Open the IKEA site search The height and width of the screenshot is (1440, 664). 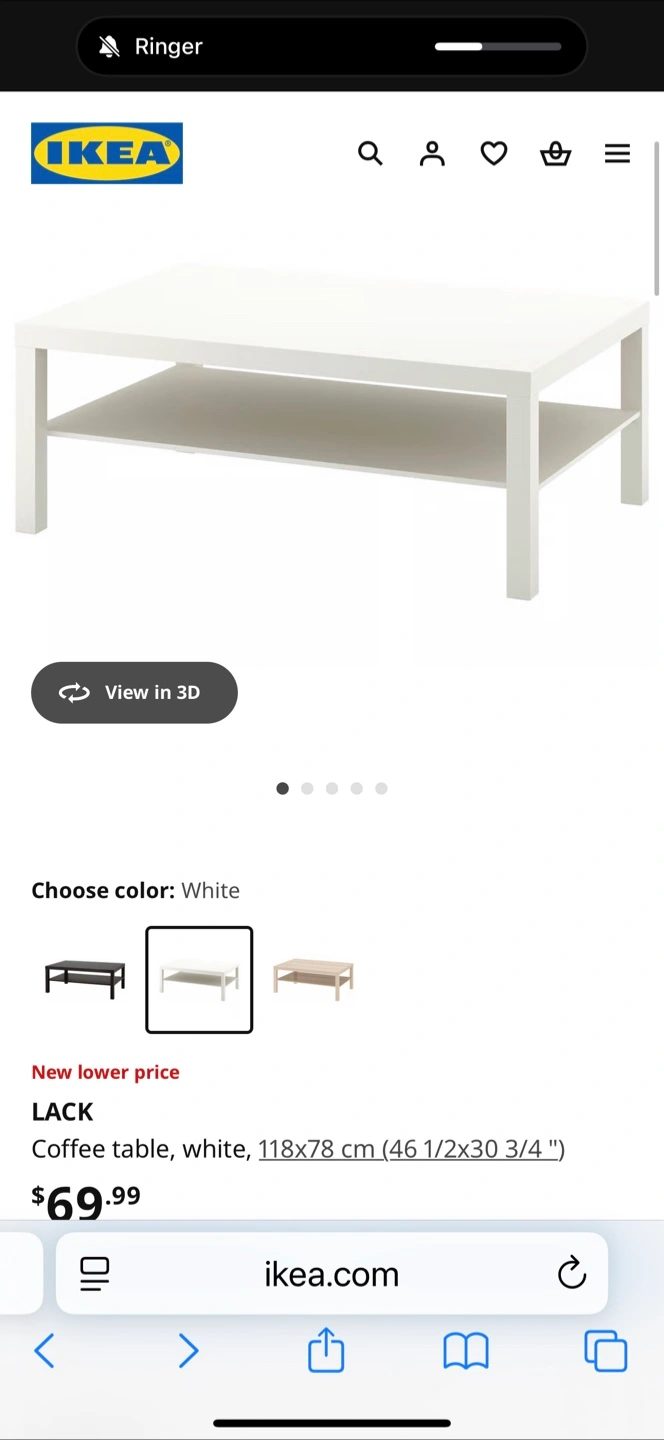pos(370,153)
